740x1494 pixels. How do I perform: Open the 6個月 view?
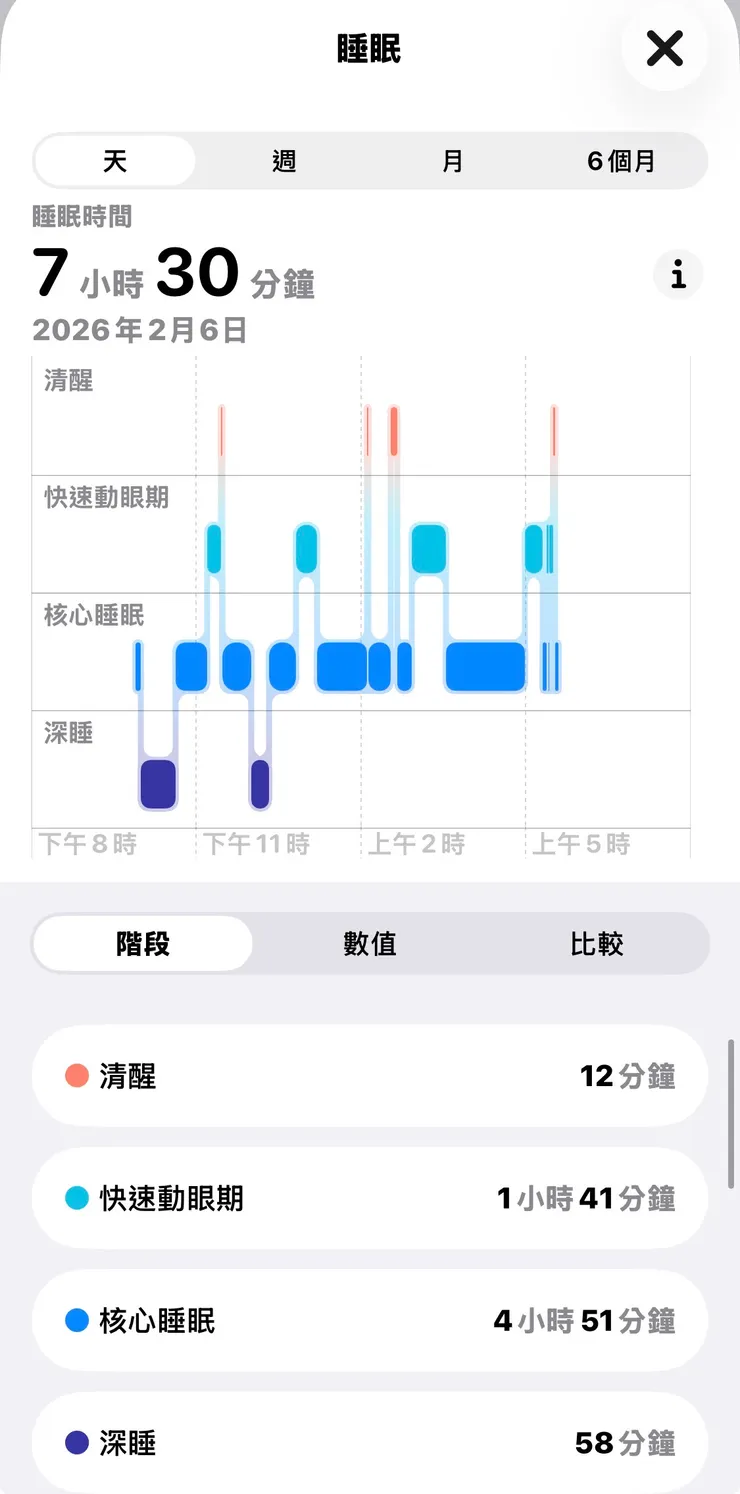click(x=620, y=160)
